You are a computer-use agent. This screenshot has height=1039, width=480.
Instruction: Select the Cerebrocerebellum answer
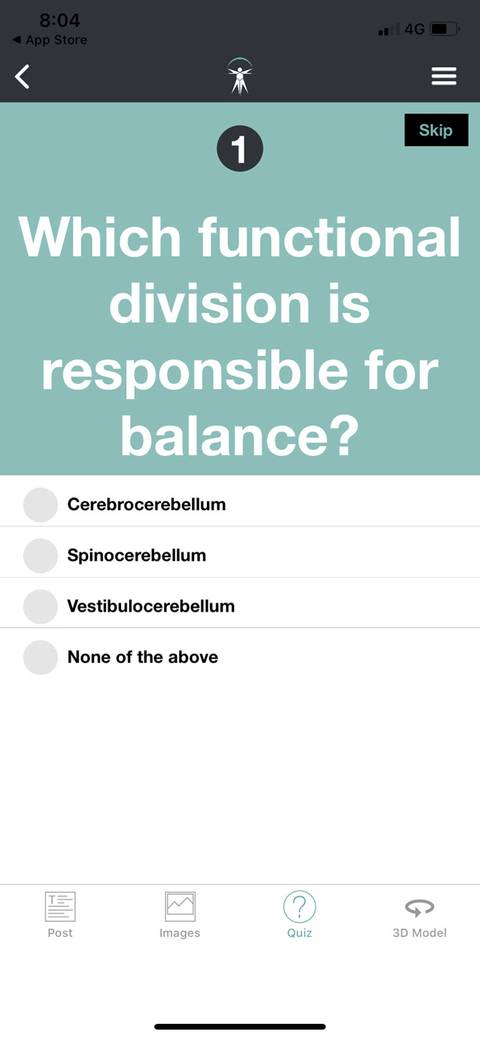pos(240,504)
